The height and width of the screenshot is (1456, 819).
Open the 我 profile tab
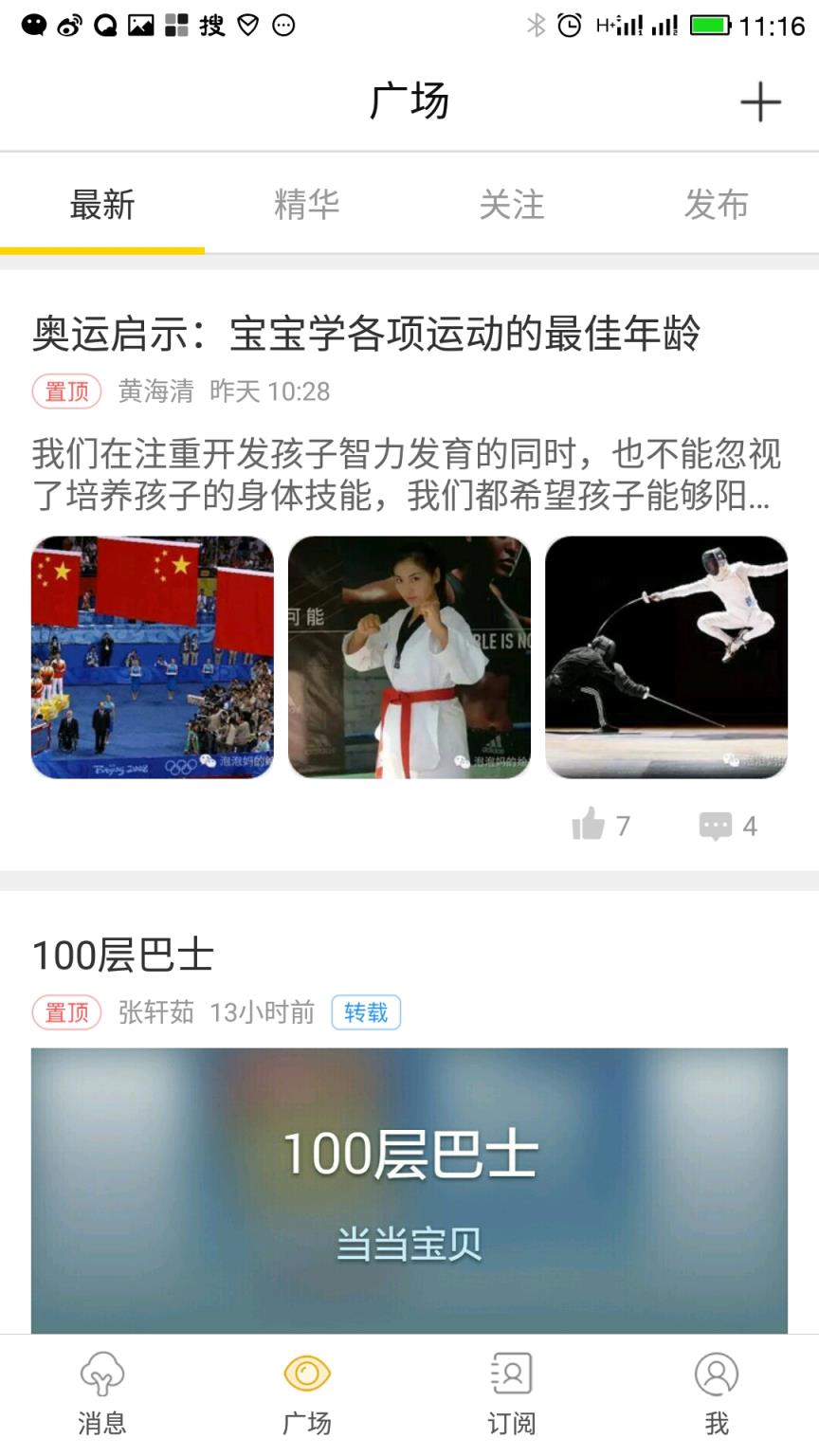pos(717,1393)
